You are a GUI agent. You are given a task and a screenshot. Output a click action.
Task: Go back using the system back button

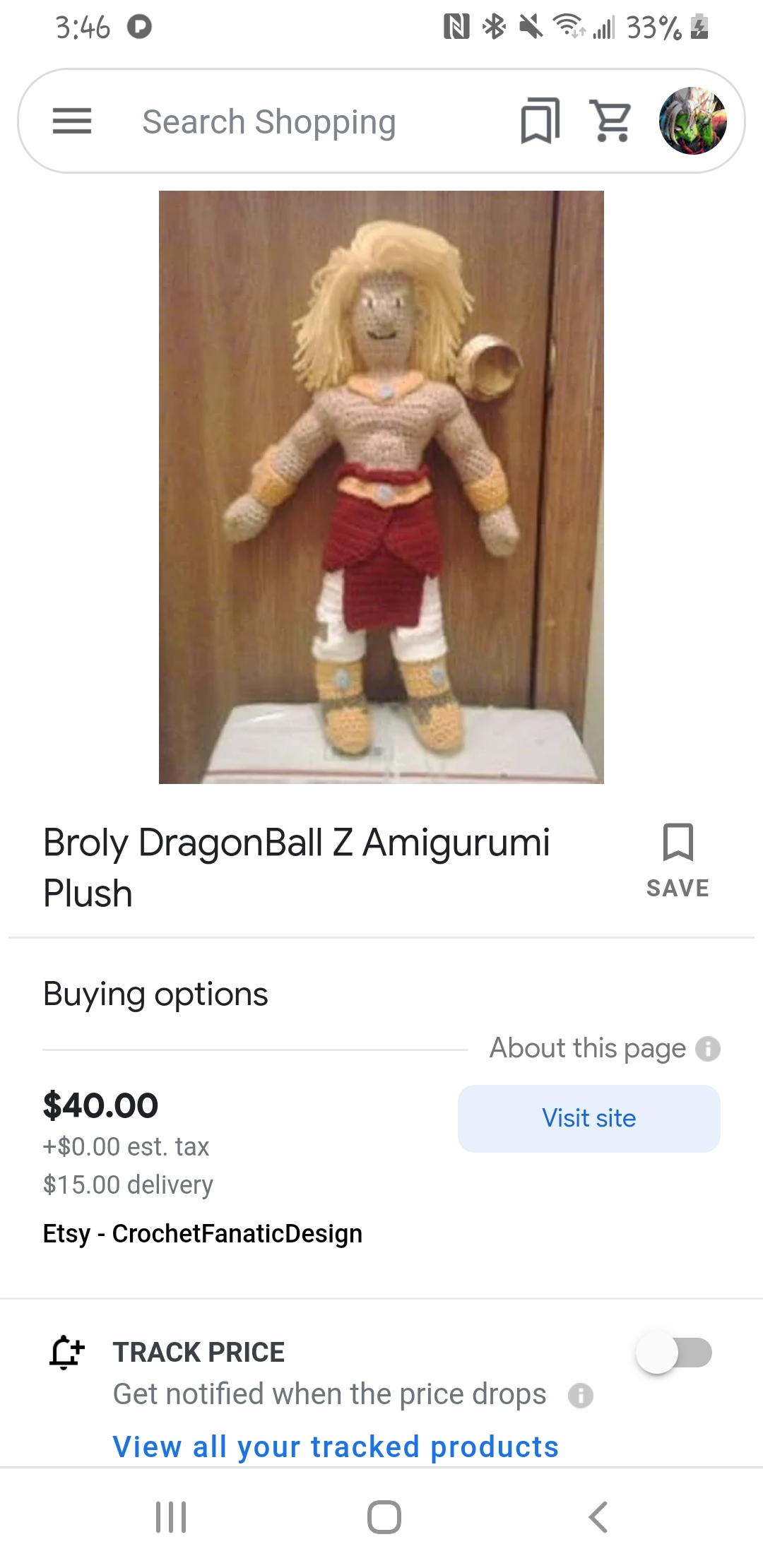coord(598,1516)
